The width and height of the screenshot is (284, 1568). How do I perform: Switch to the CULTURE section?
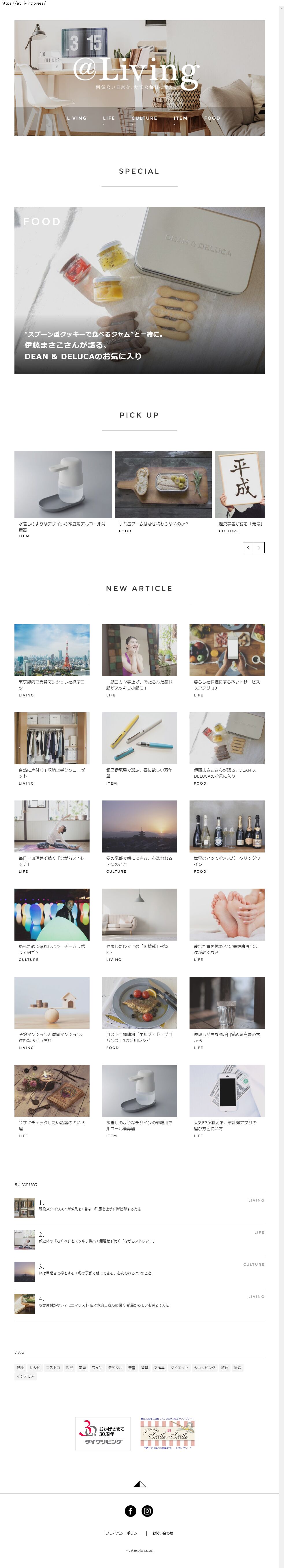(x=144, y=118)
